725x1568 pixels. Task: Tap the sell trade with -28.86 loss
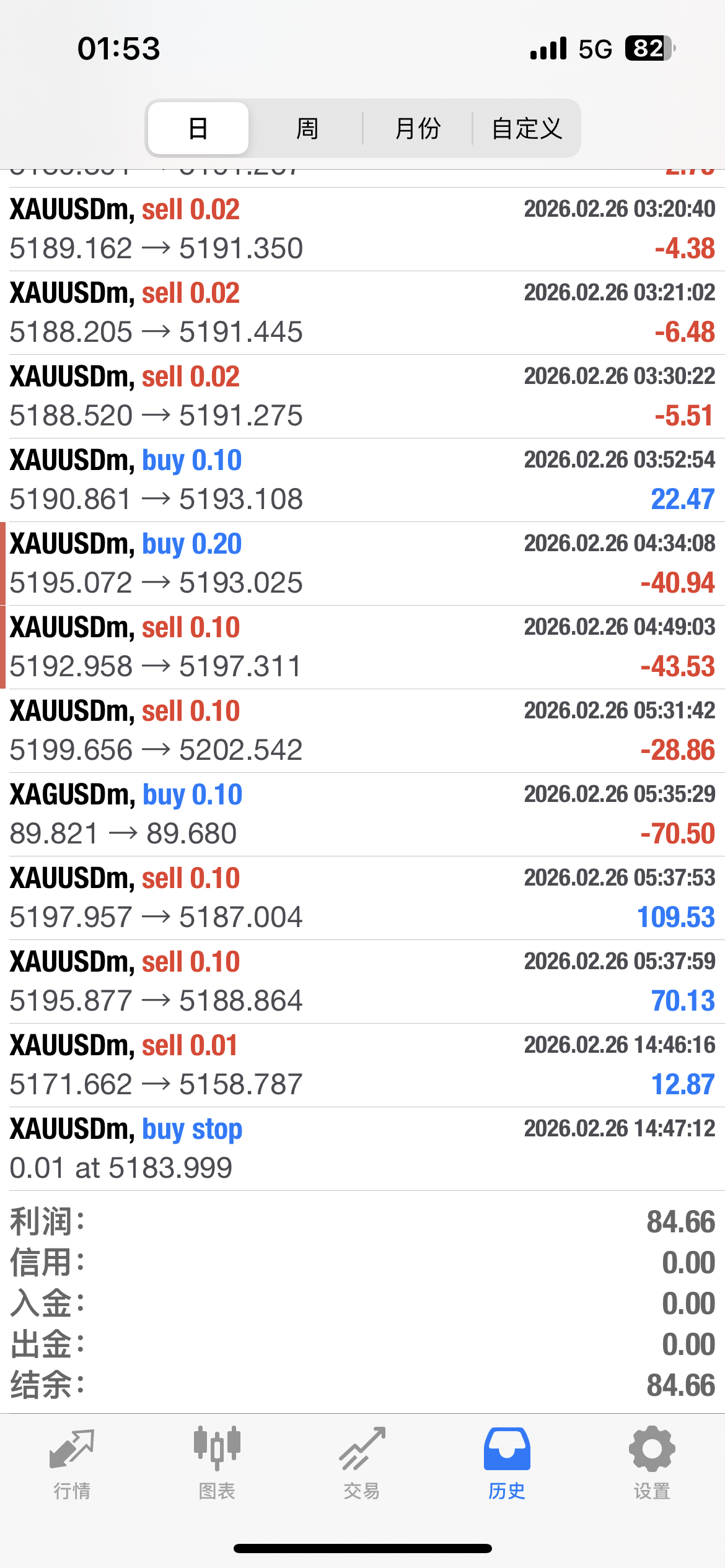(x=362, y=731)
